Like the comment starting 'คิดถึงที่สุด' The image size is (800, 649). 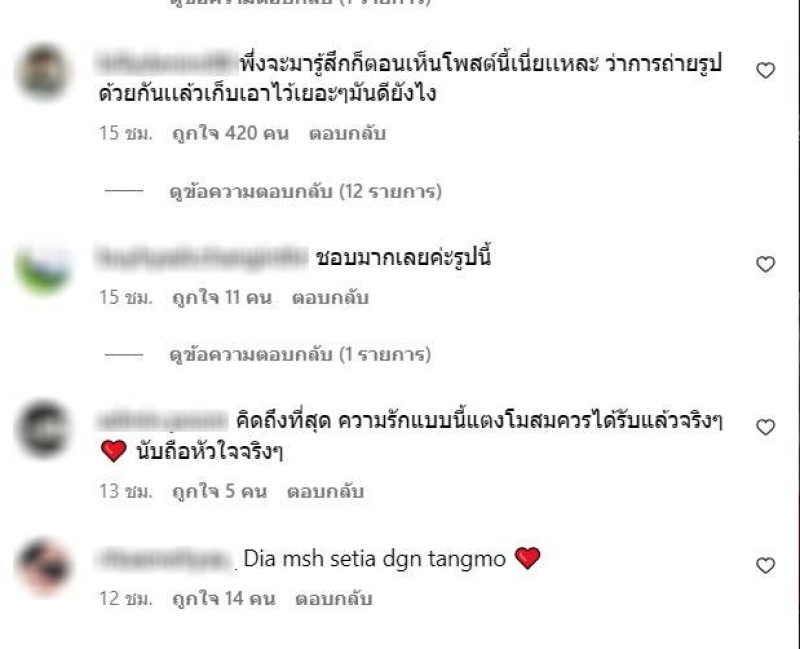(x=765, y=427)
